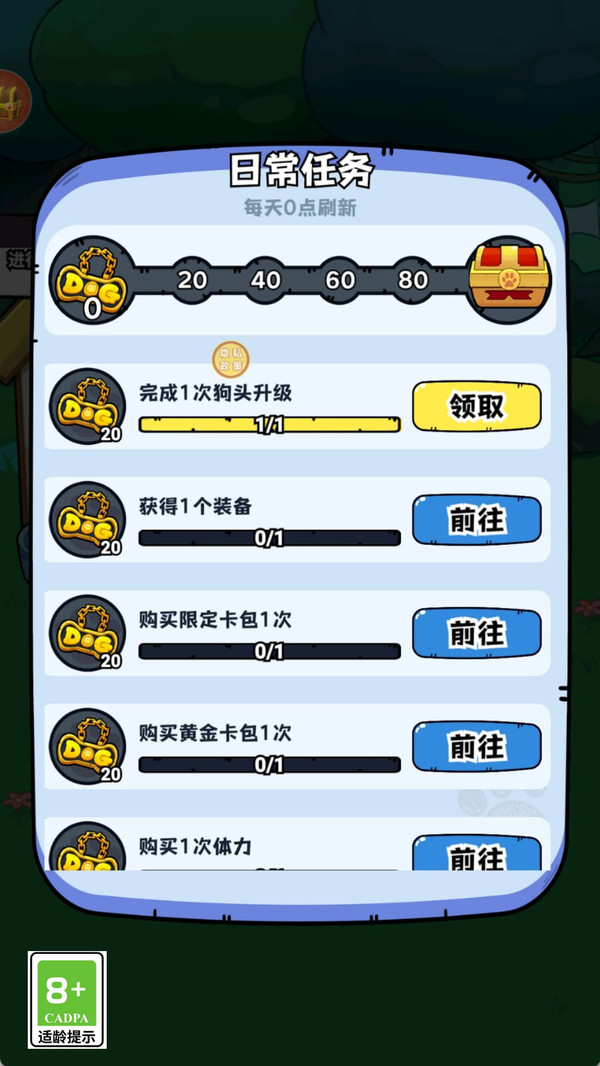Go to the 购买限定卡包1次 task

point(476,633)
